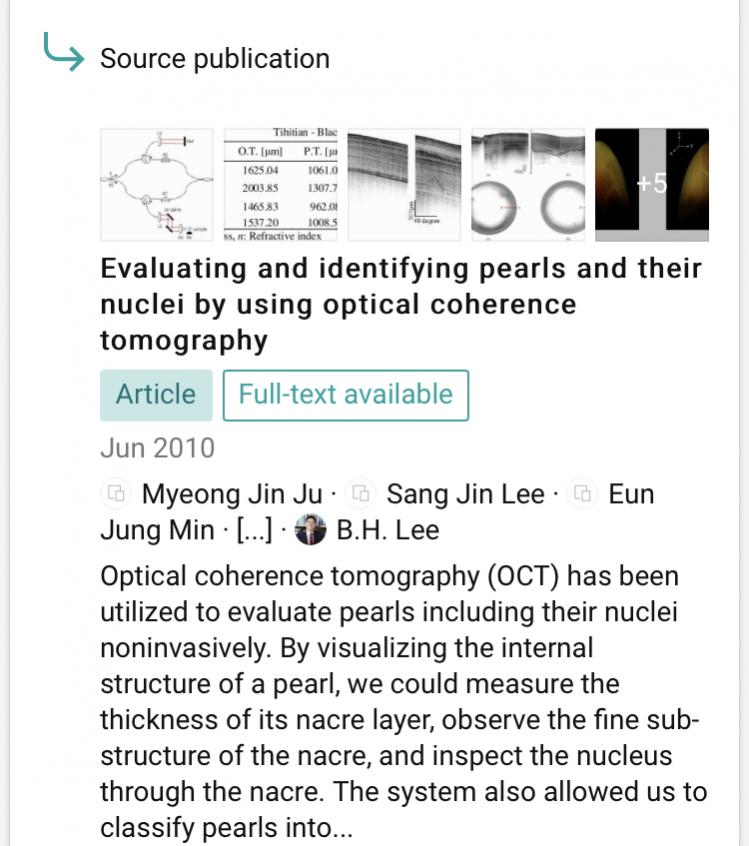View the refractive index table figure
The height and width of the screenshot is (846, 749).
[x=281, y=185]
